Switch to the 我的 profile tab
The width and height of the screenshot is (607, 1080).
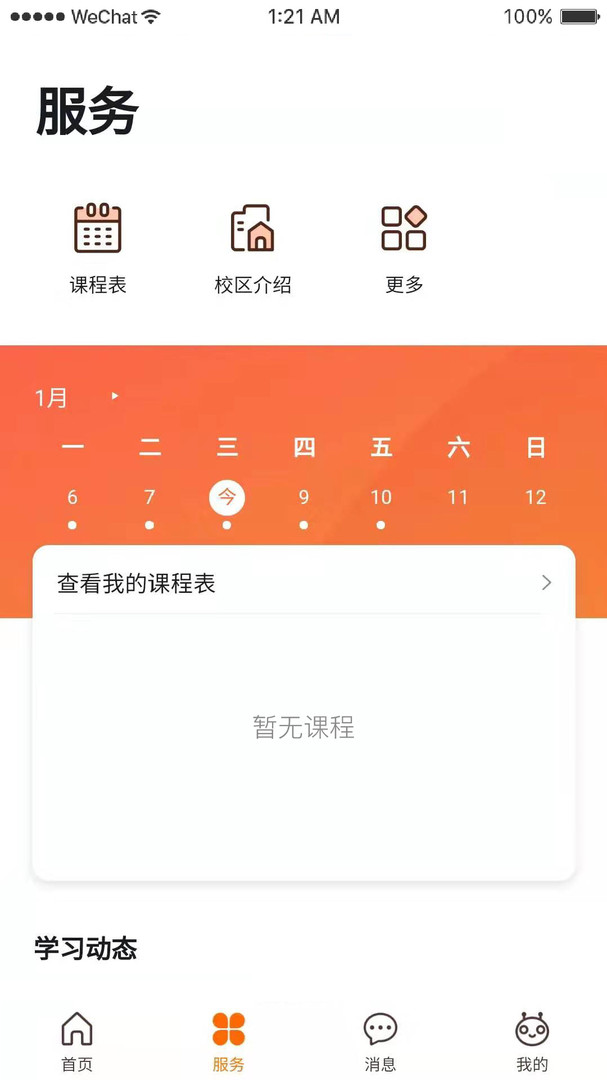click(532, 1042)
